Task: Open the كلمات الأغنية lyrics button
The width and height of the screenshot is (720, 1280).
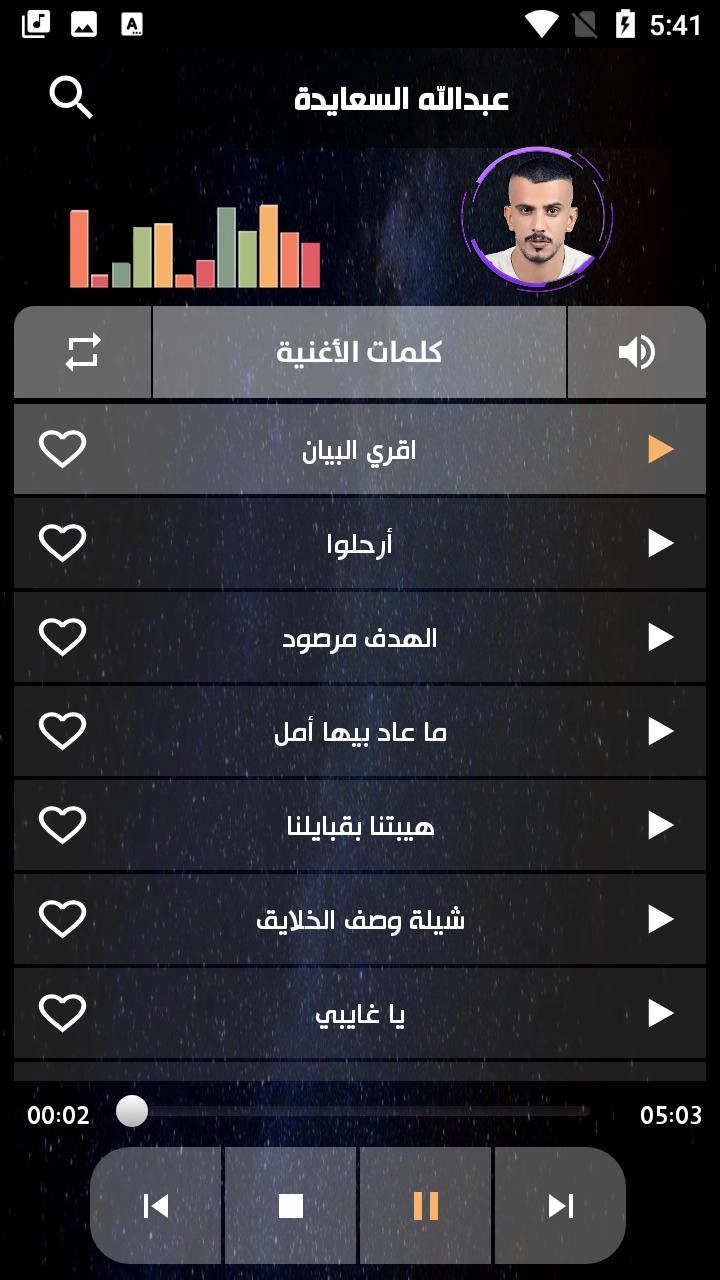Action: tap(359, 352)
